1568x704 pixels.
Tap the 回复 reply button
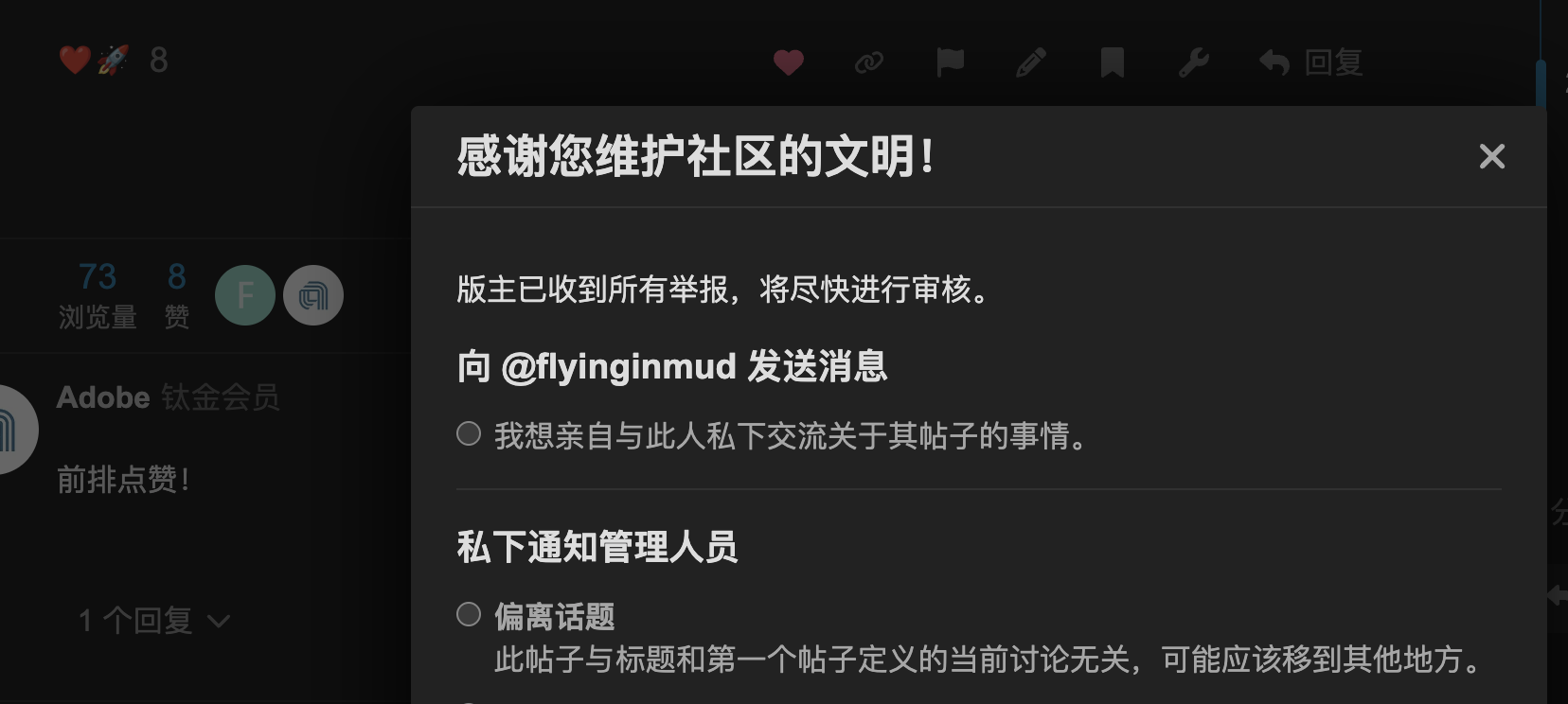tap(1311, 62)
